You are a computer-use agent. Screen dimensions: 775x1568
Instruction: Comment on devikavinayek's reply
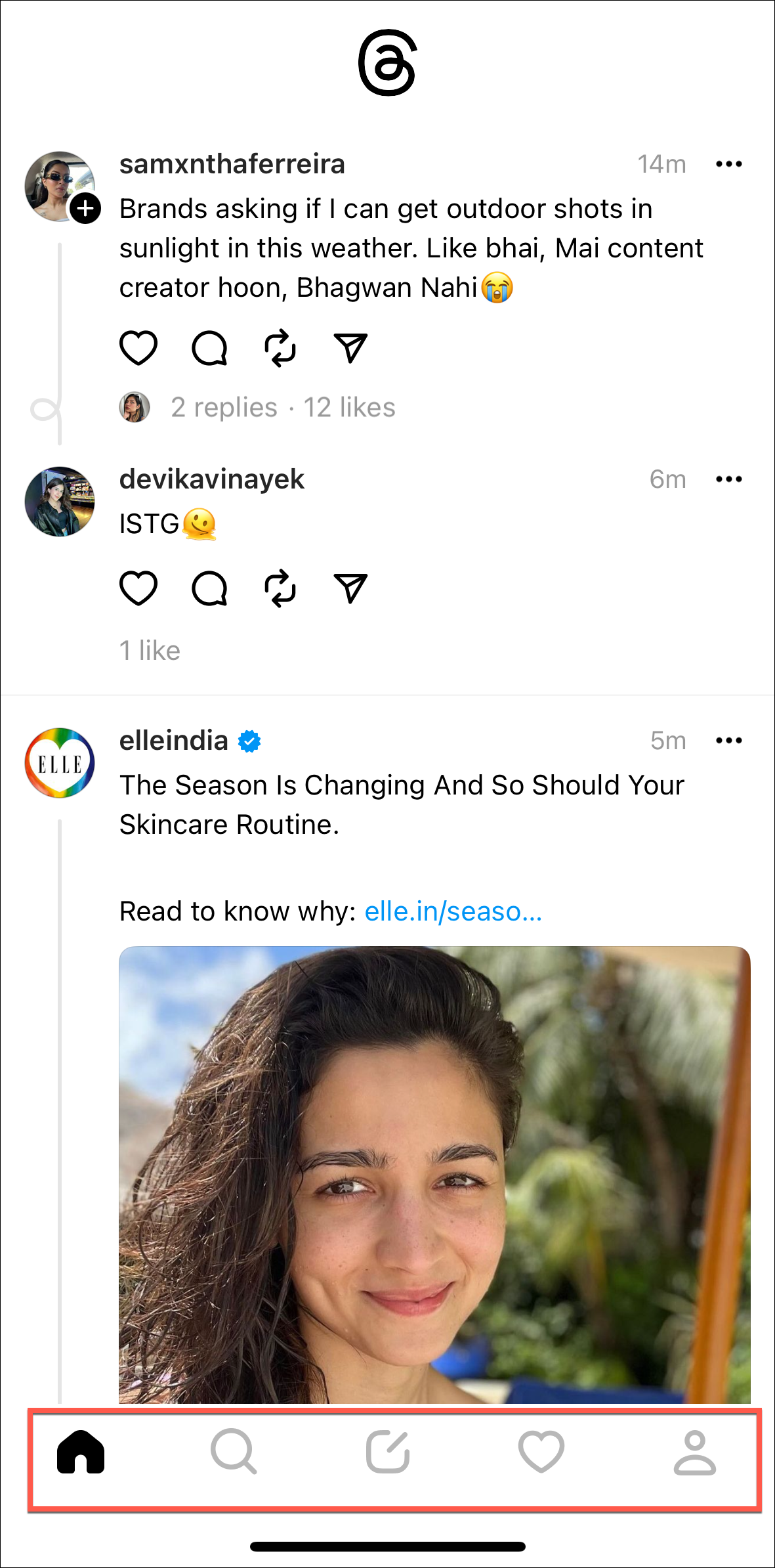click(209, 588)
